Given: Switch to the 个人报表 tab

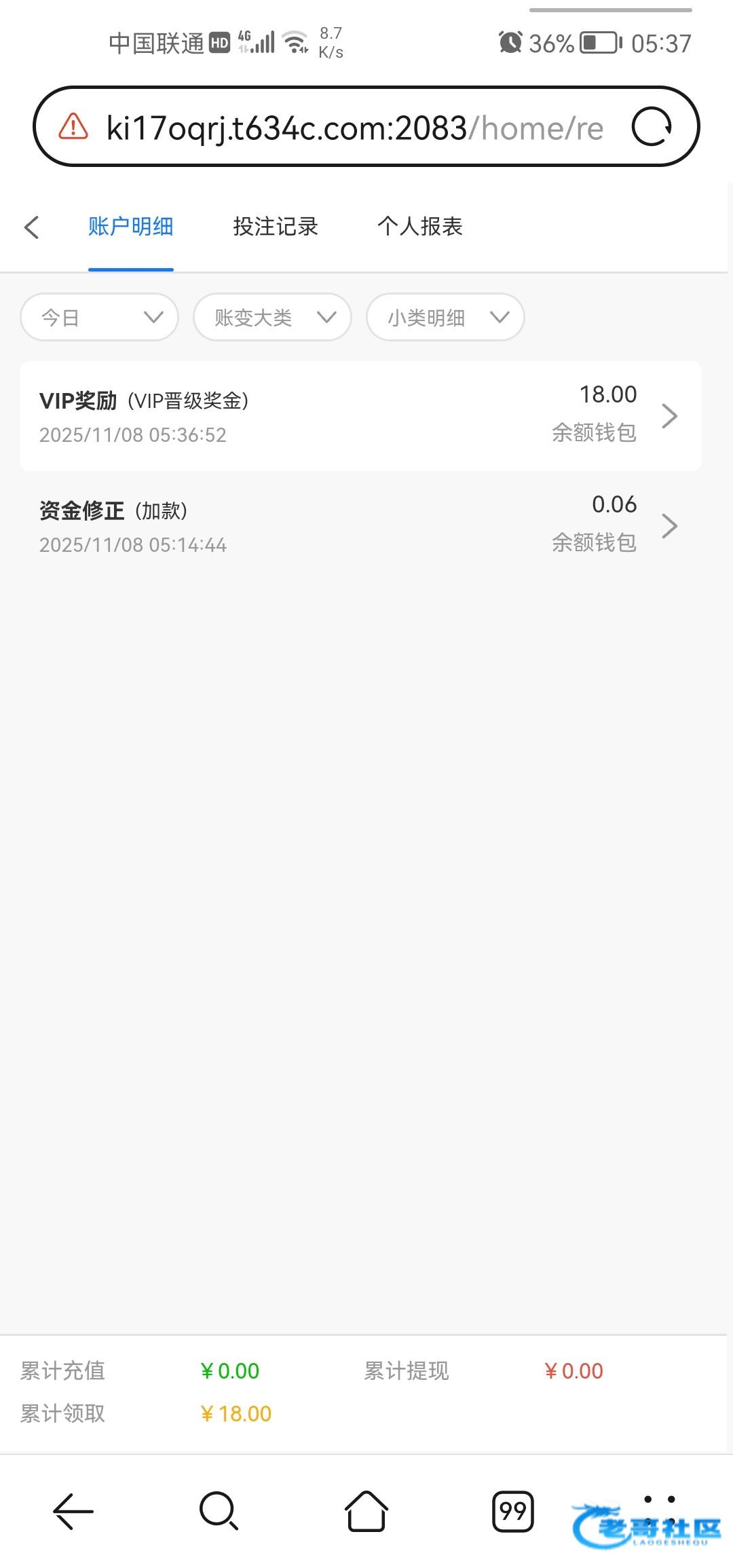Looking at the screenshot, I should click(420, 227).
